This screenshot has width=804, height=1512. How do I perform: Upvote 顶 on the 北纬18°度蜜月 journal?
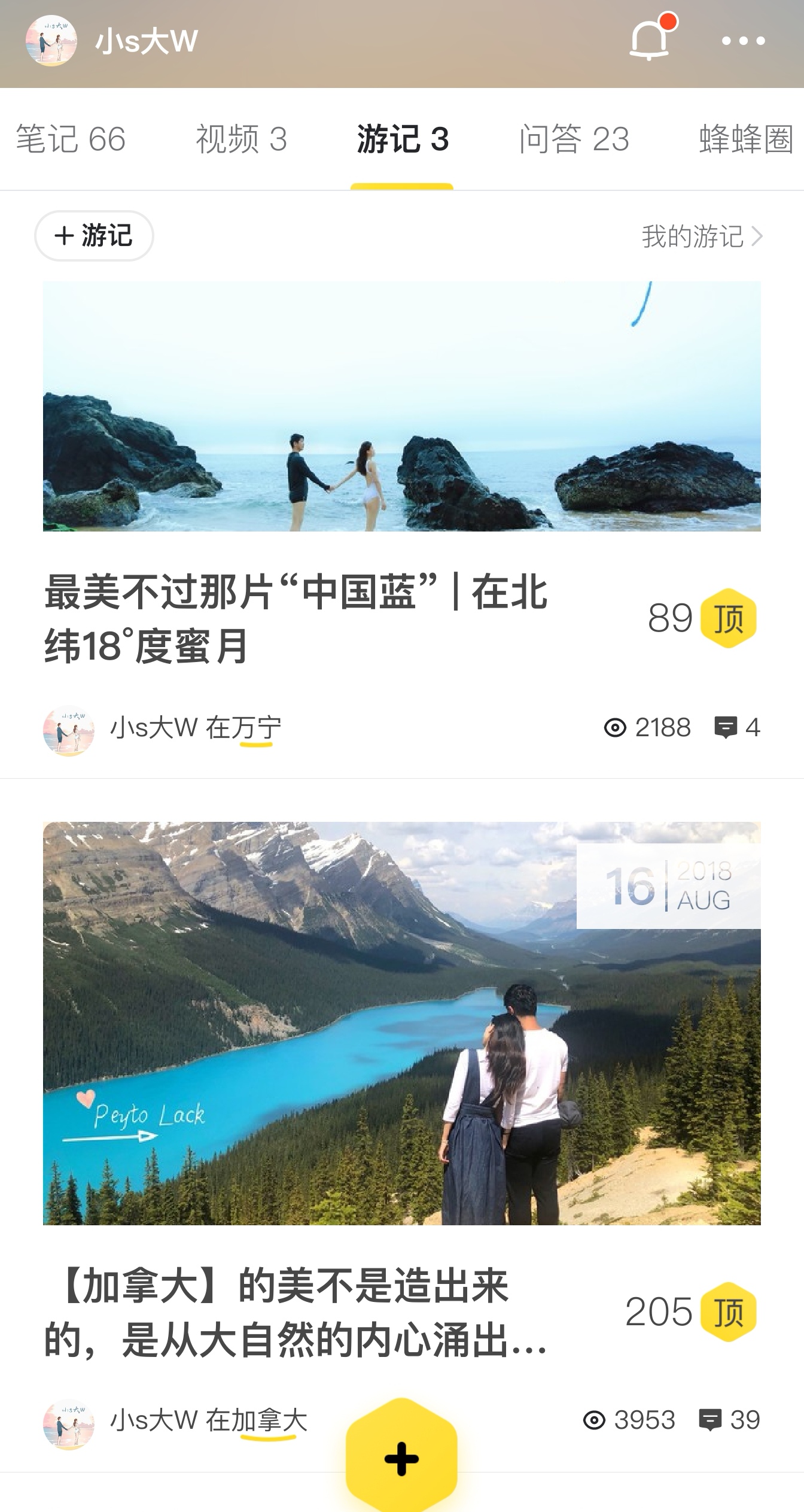click(x=728, y=618)
